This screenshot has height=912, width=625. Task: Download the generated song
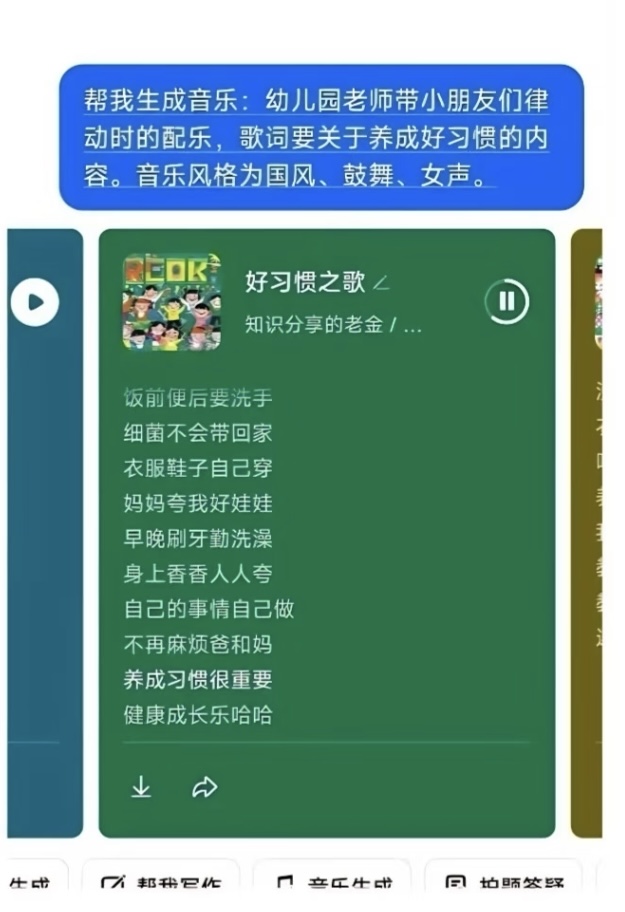coord(141,787)
